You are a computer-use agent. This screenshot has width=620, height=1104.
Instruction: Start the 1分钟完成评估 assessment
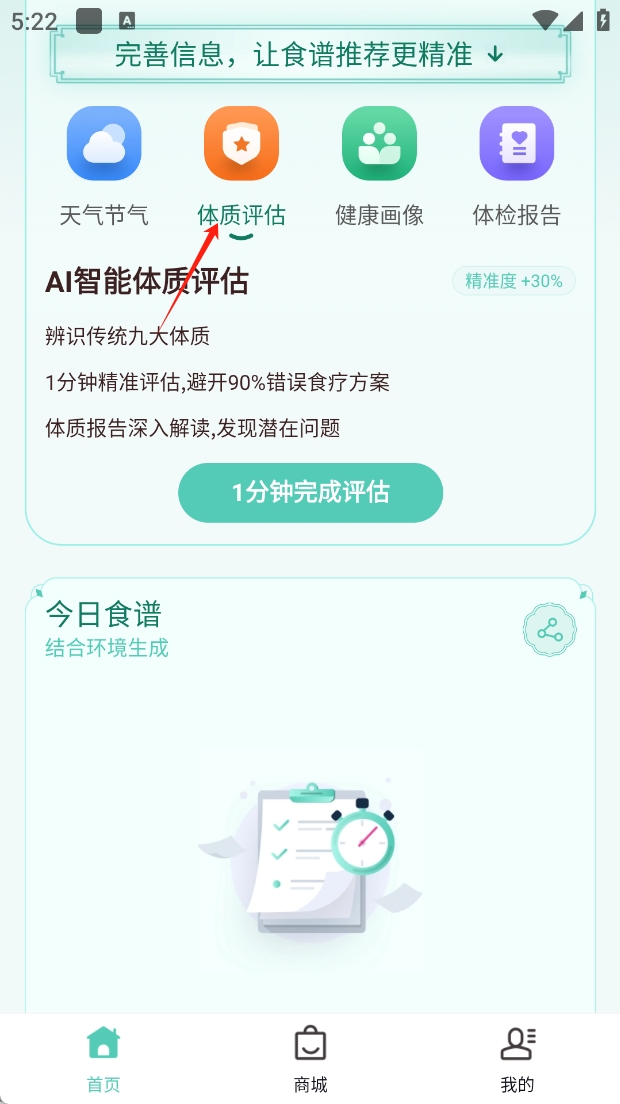click(310, 492)
